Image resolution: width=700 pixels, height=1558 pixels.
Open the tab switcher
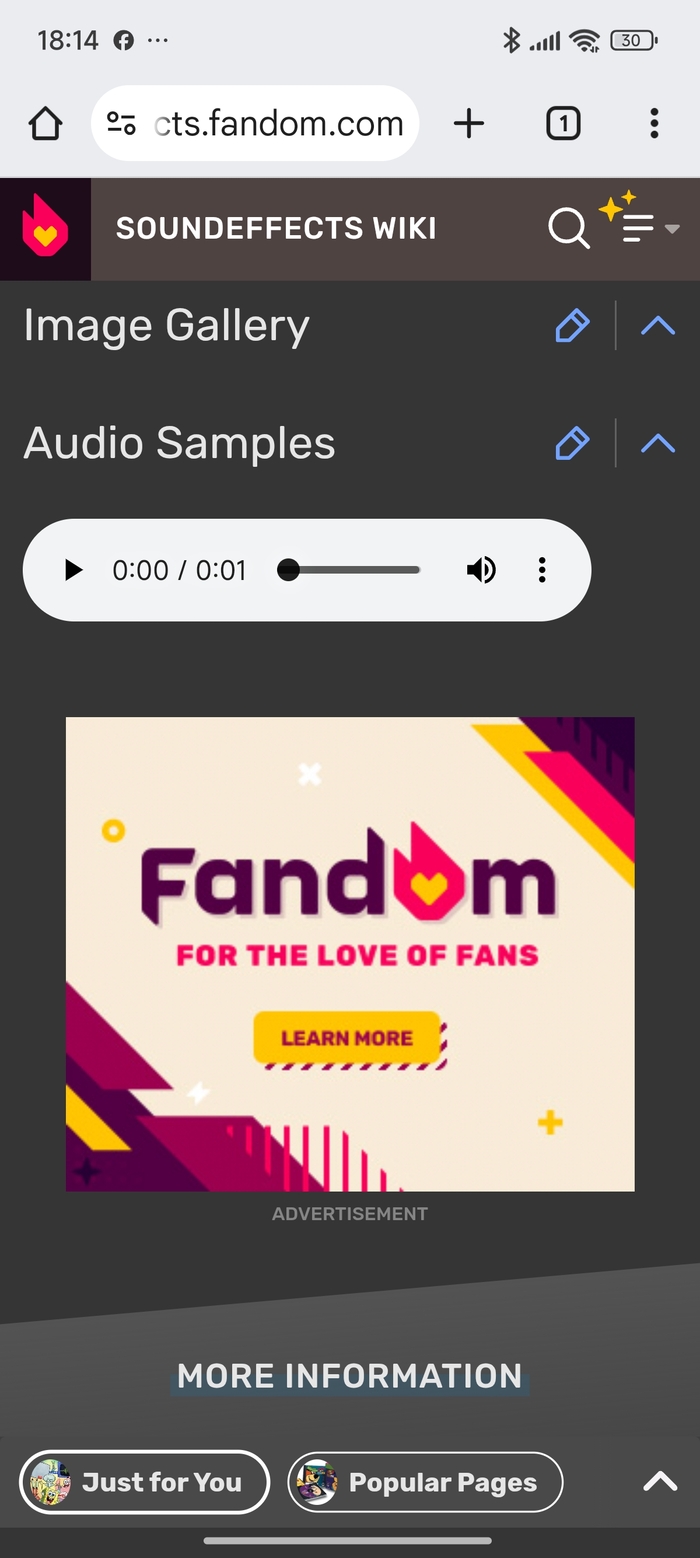tap(563, 124)
